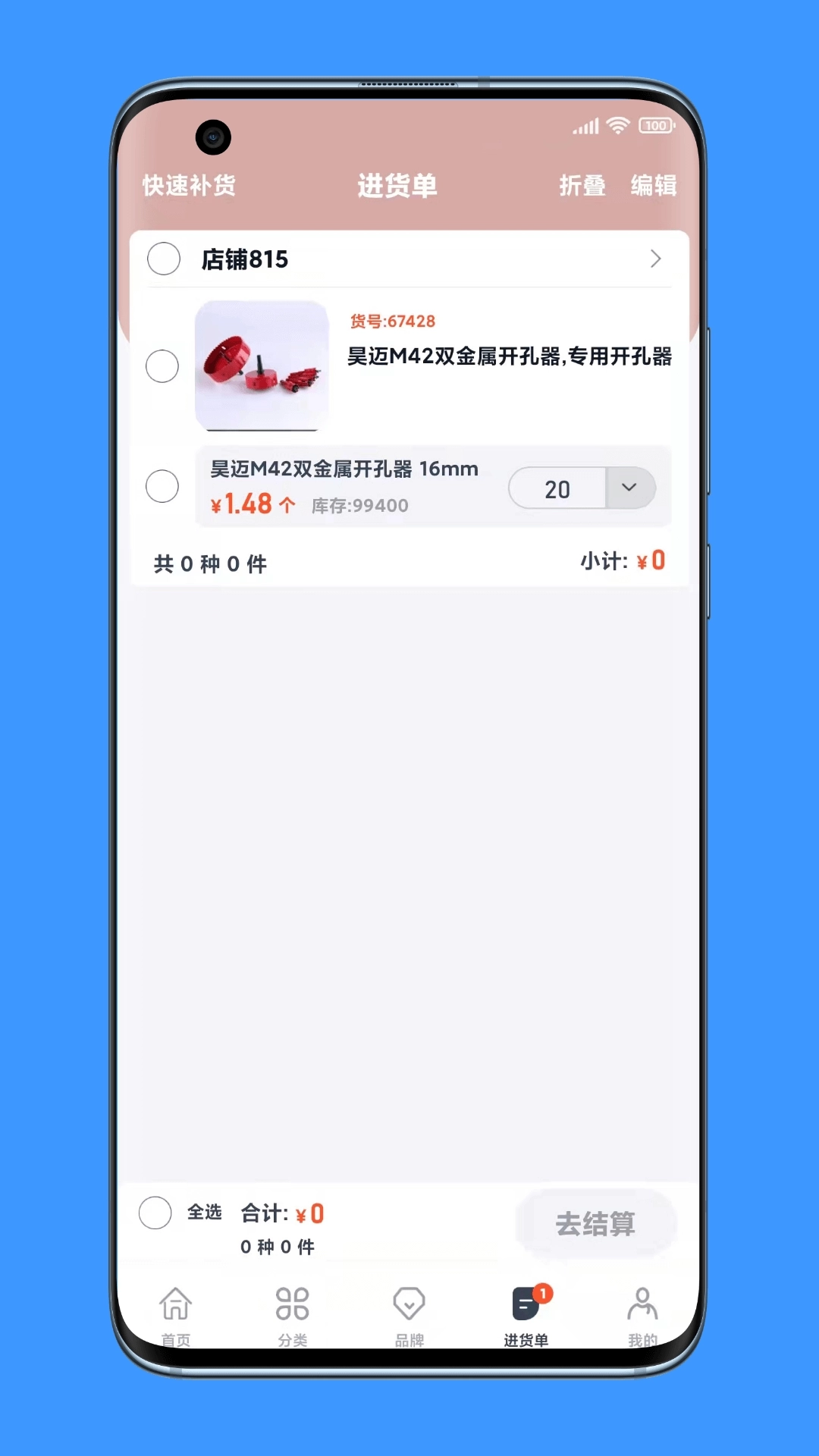Open the 进货单 tab

526,1315
